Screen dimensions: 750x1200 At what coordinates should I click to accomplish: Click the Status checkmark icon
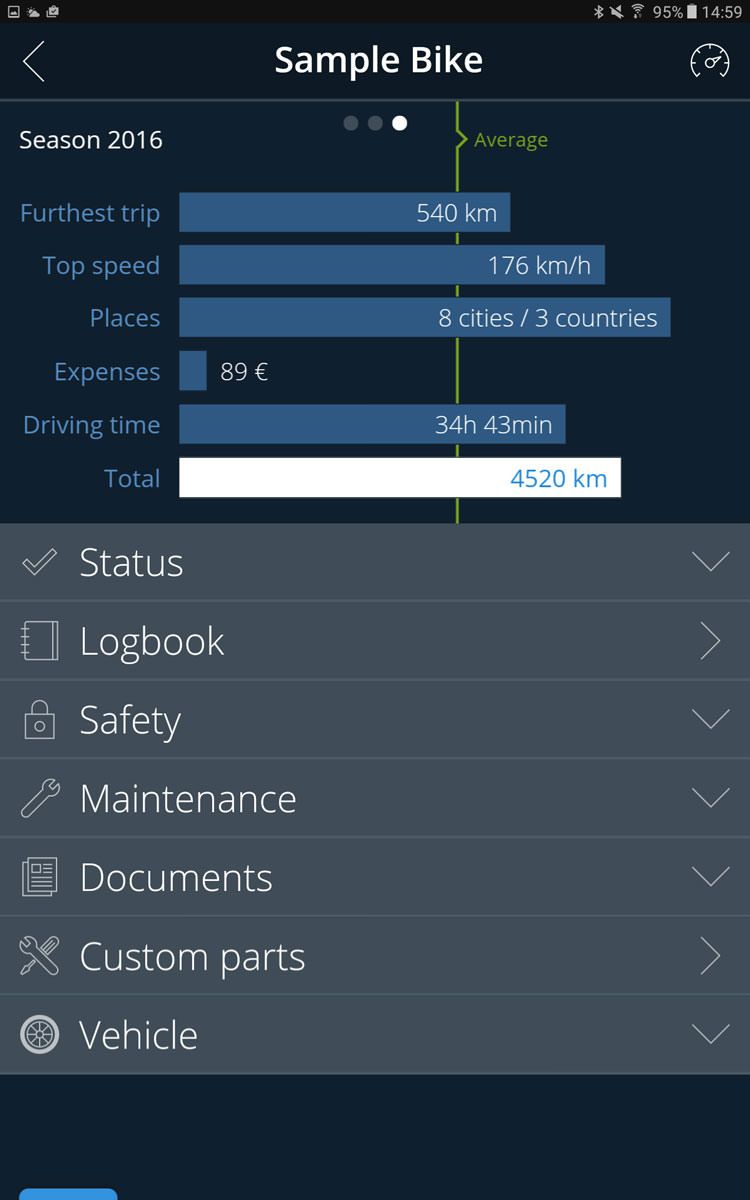(38, 562)
